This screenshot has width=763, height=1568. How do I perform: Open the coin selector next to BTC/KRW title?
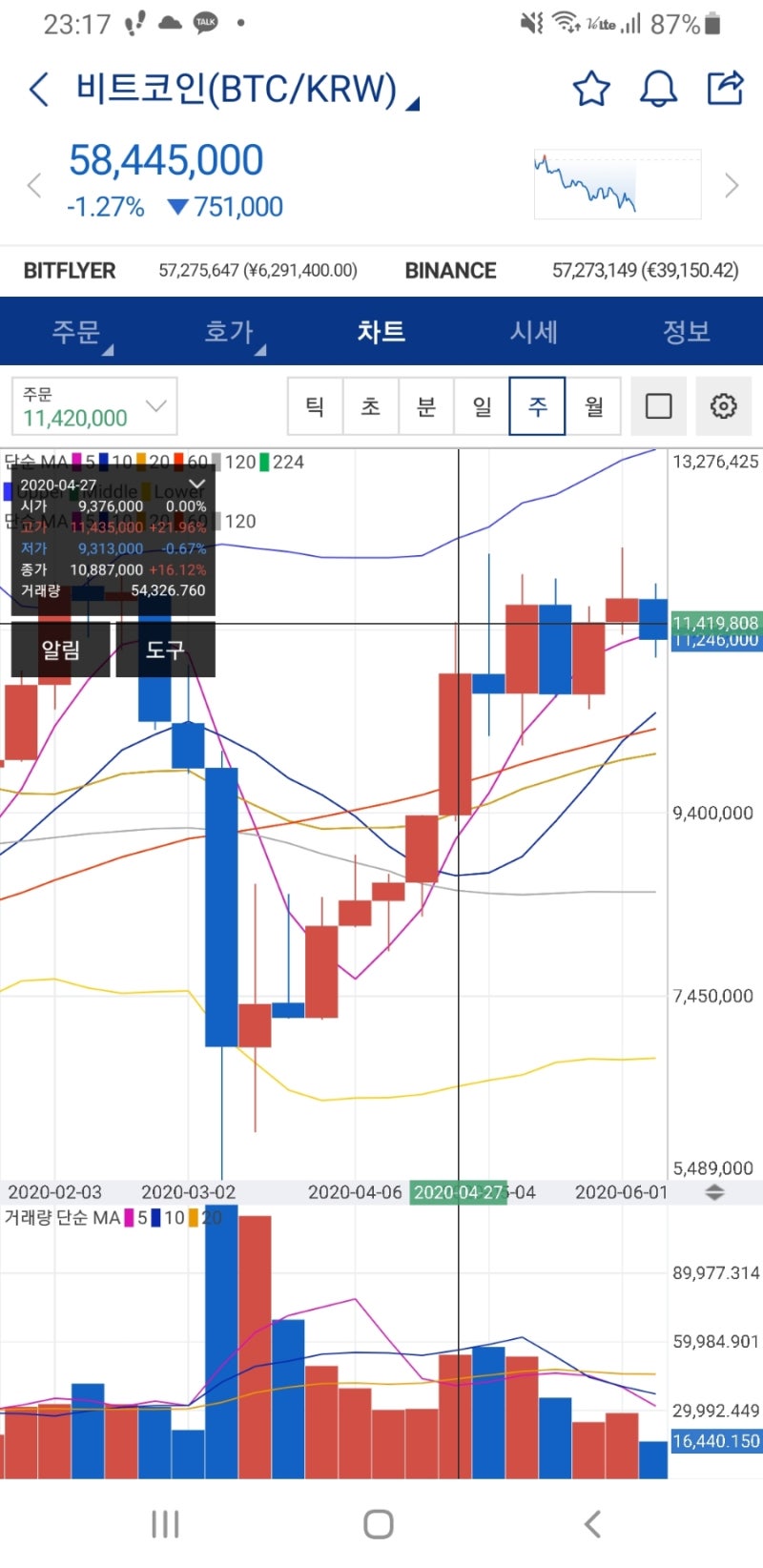point(412,99)
